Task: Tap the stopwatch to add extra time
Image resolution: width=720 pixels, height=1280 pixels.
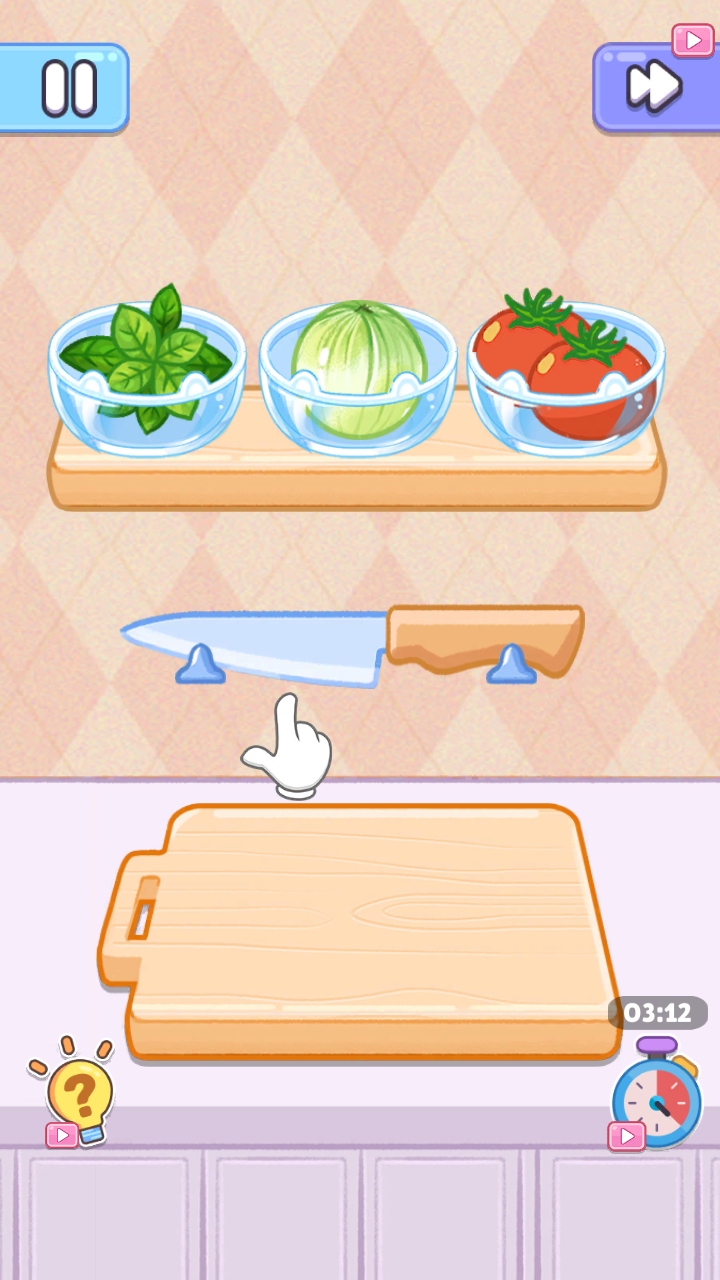Action: coord(657,1100)
